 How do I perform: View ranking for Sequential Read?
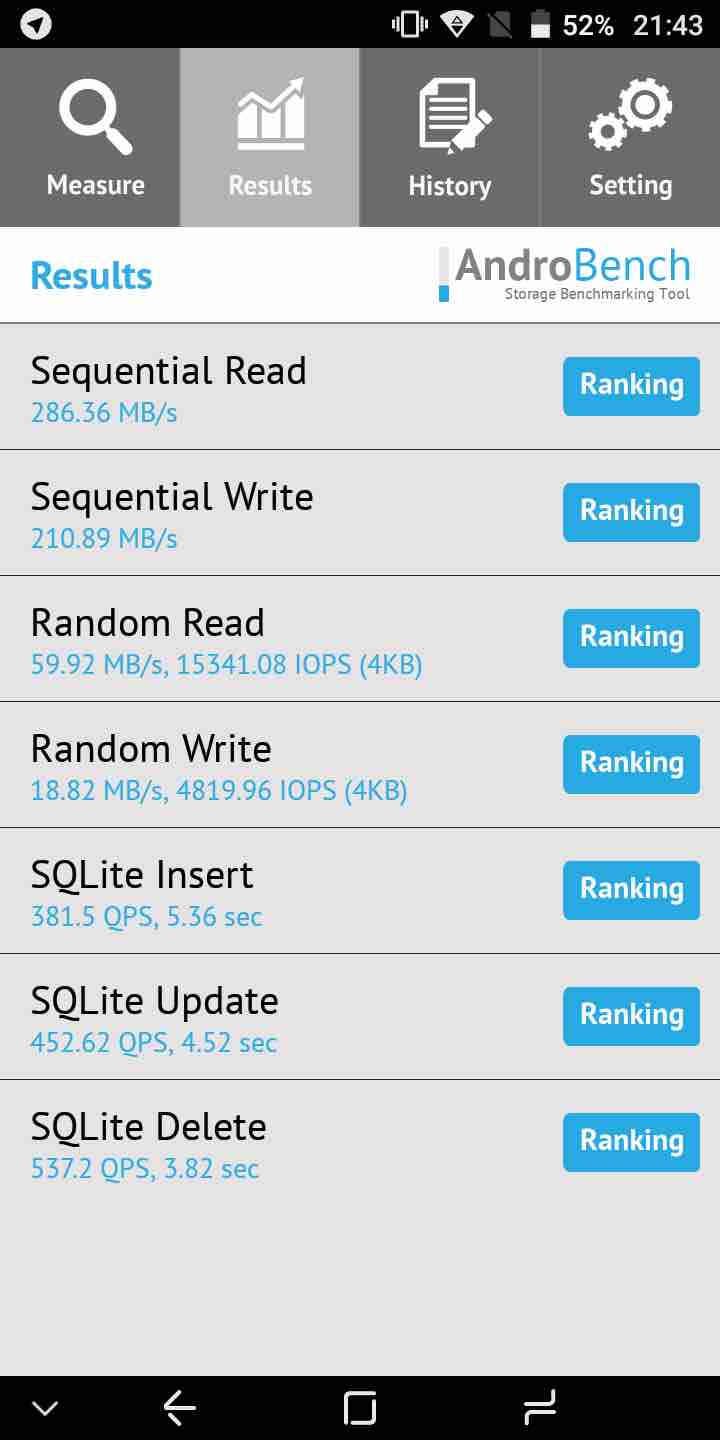(631, 386)
